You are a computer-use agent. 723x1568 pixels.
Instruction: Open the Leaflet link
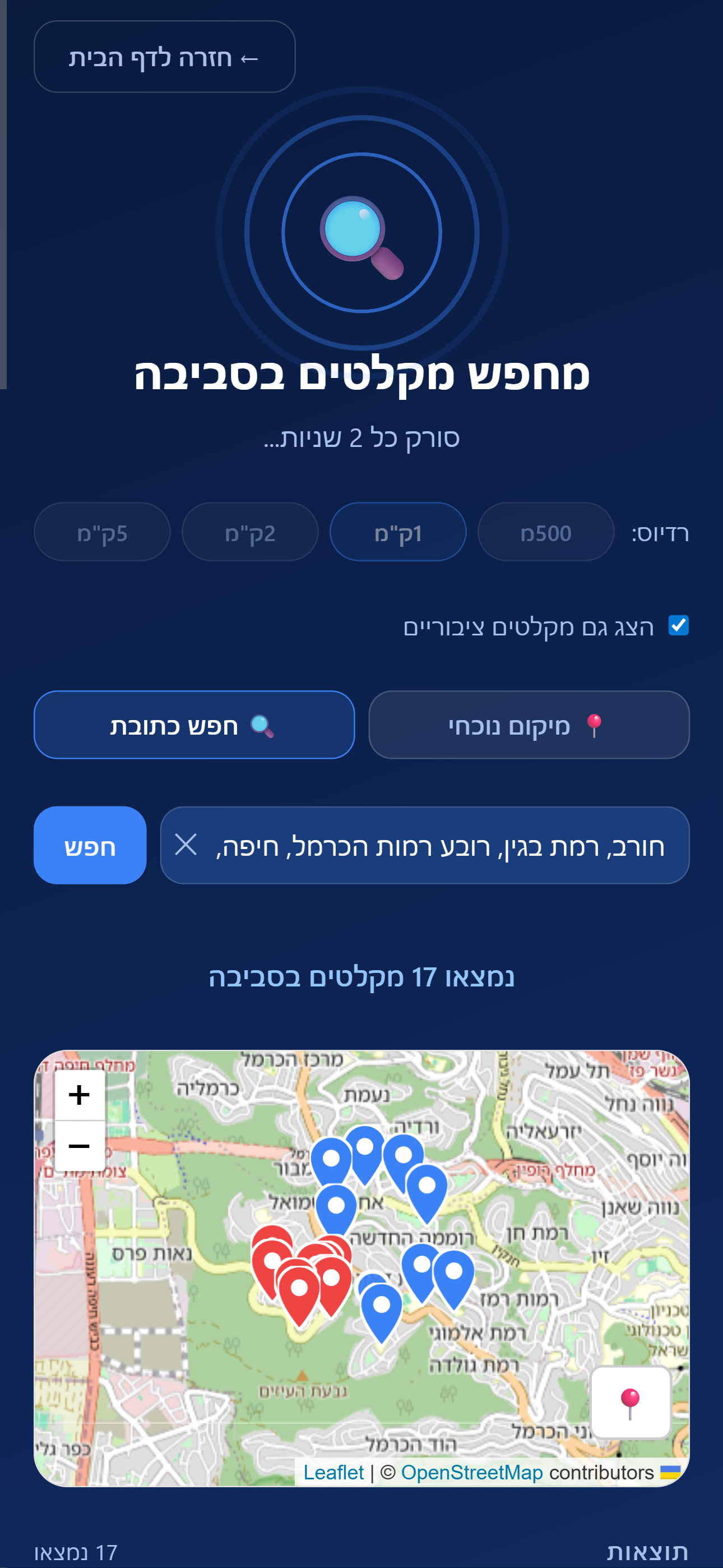click(x=334, y=1473)
